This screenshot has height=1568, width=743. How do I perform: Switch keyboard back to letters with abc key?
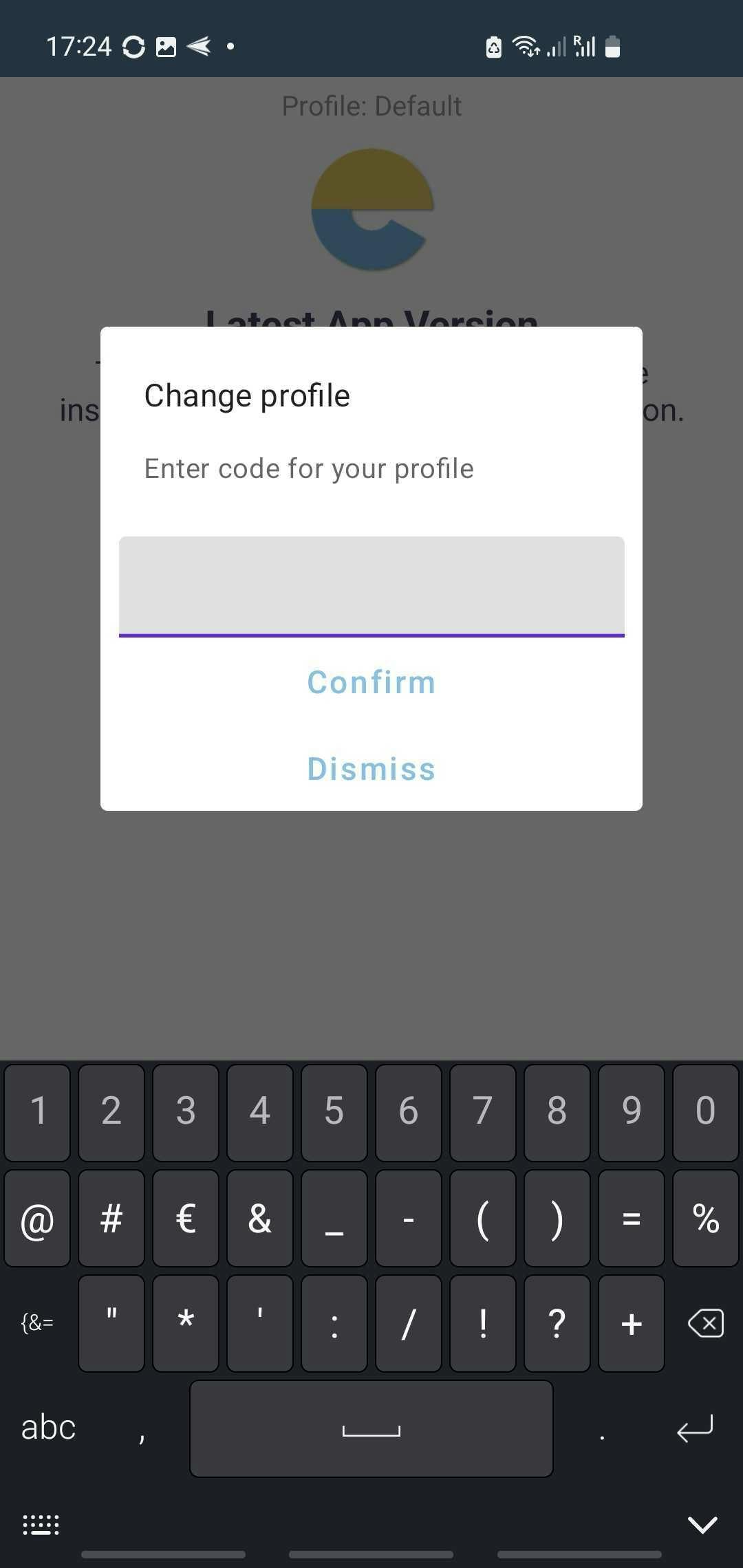click(x=47, y=1427)
